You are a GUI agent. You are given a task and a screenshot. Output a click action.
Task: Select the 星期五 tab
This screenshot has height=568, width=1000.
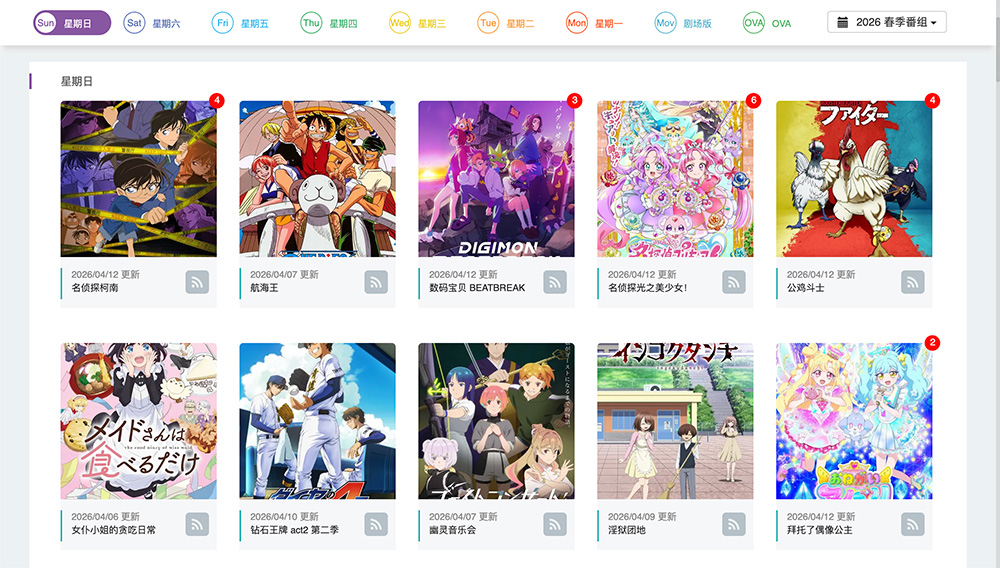pos(241,23)
